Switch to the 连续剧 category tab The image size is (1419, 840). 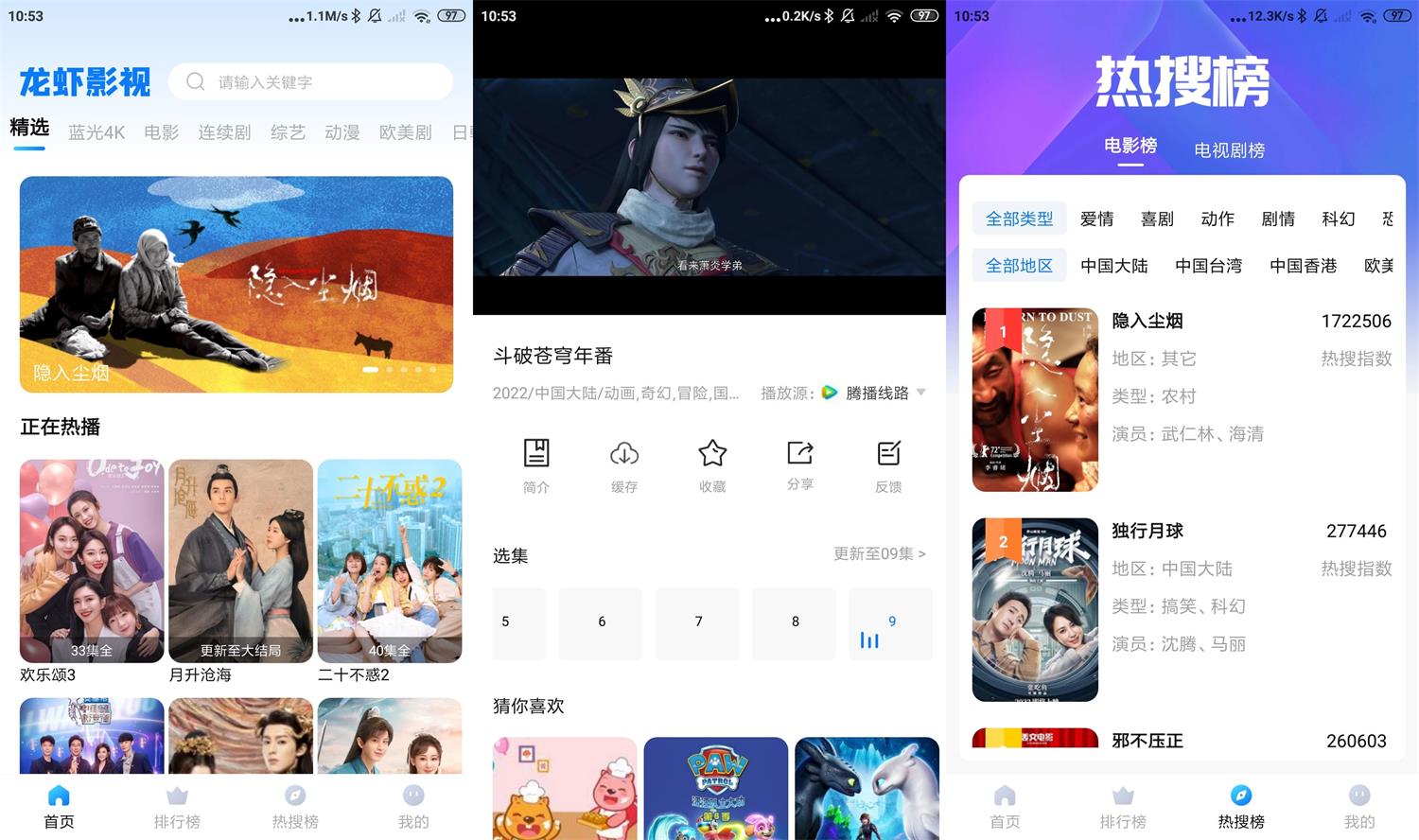224,132
